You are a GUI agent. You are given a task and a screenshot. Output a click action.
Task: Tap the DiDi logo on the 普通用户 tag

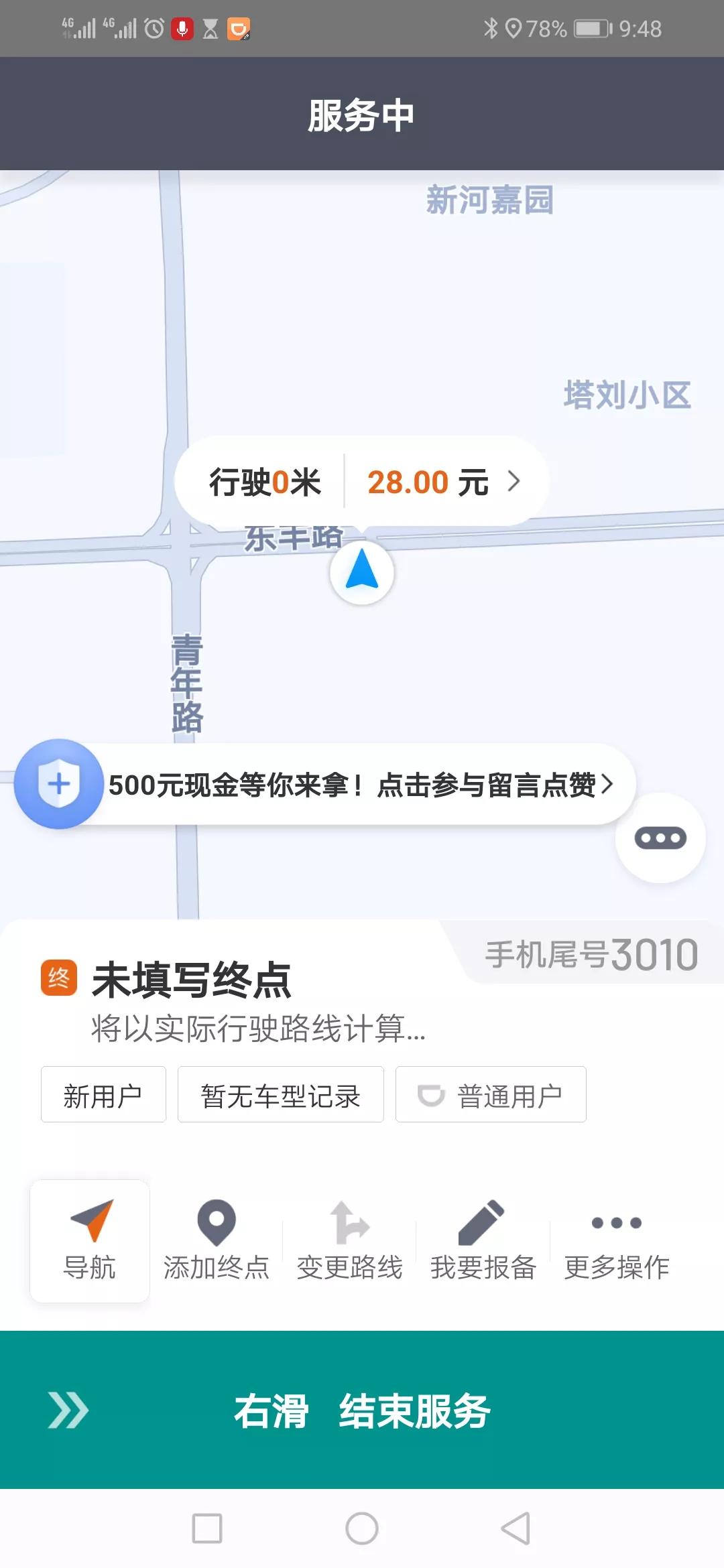click(432, 1096)
